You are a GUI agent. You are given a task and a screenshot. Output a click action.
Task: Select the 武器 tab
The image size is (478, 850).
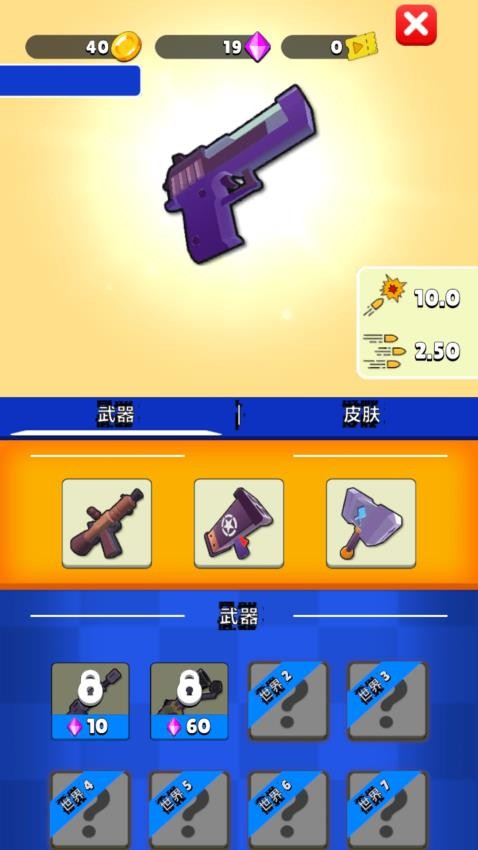[x=115, y=415]
